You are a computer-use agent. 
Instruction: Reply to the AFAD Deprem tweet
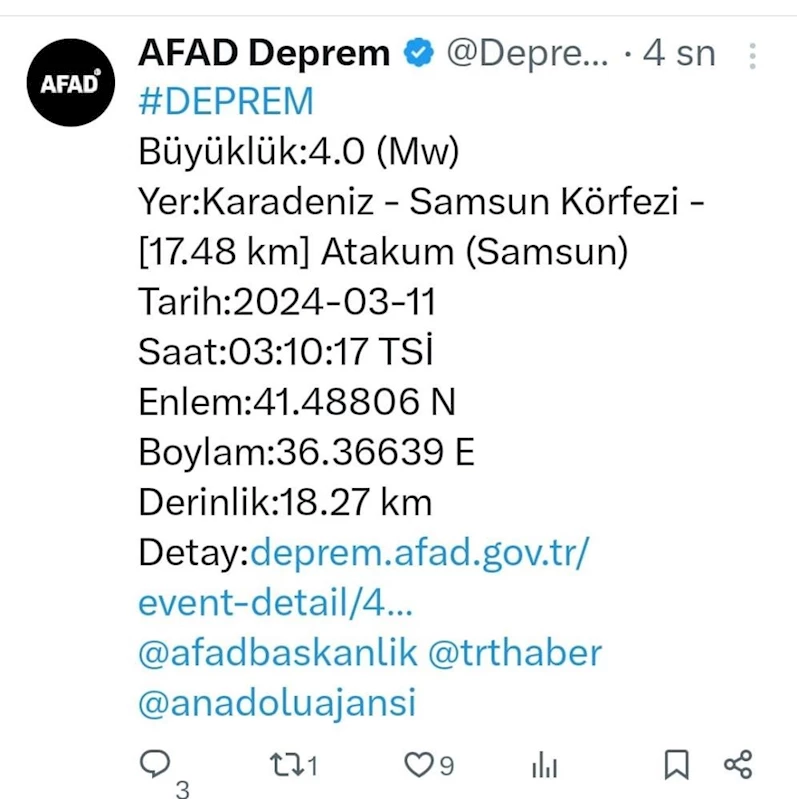point(154,765)
